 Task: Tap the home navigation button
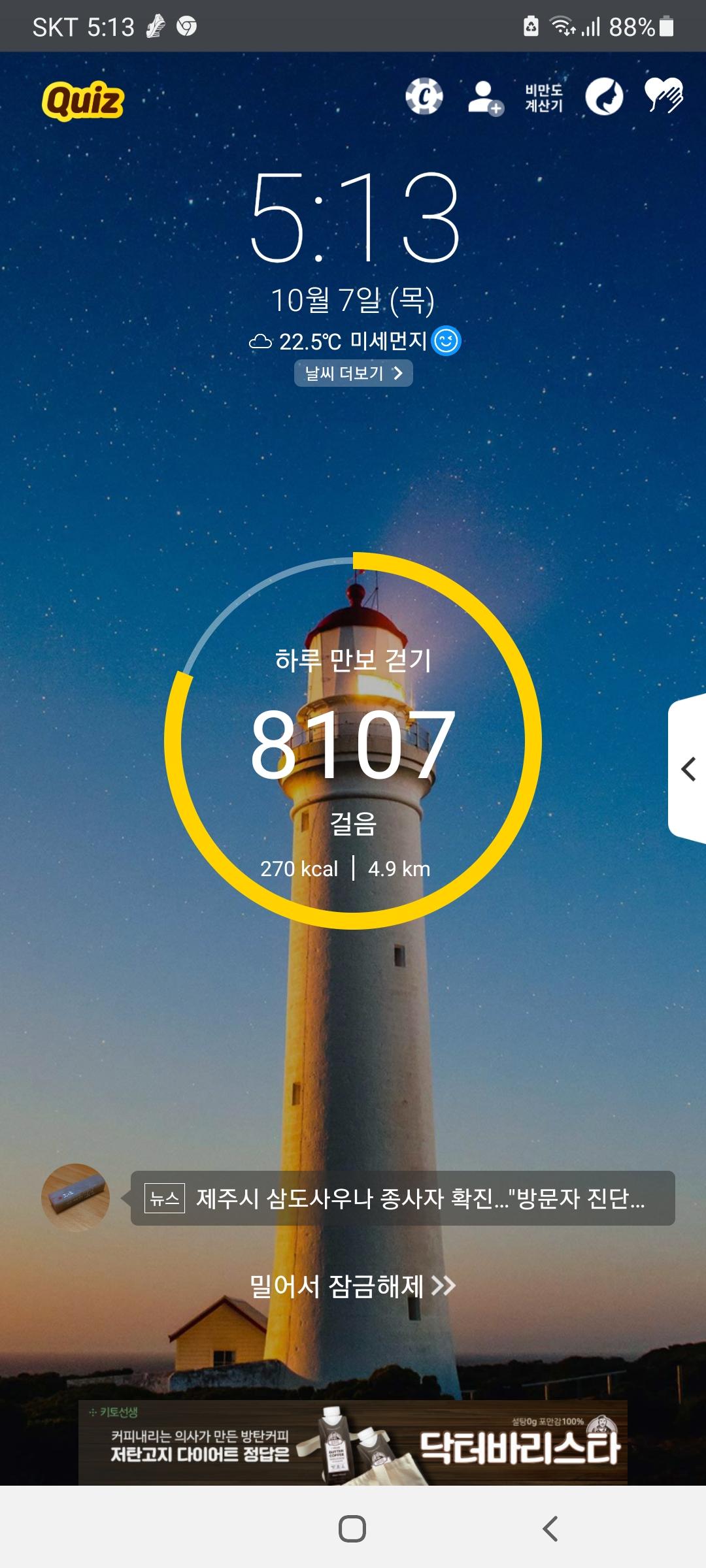pos(352,1529)
